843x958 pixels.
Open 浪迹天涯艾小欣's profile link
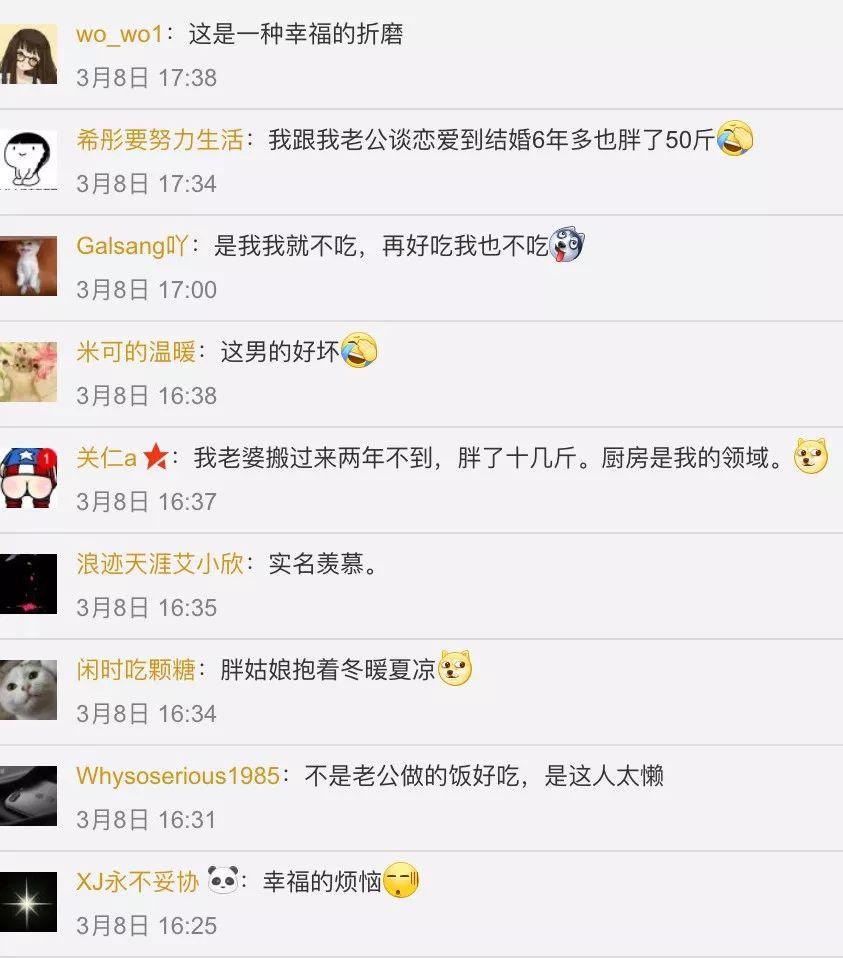tap(160, 564)
